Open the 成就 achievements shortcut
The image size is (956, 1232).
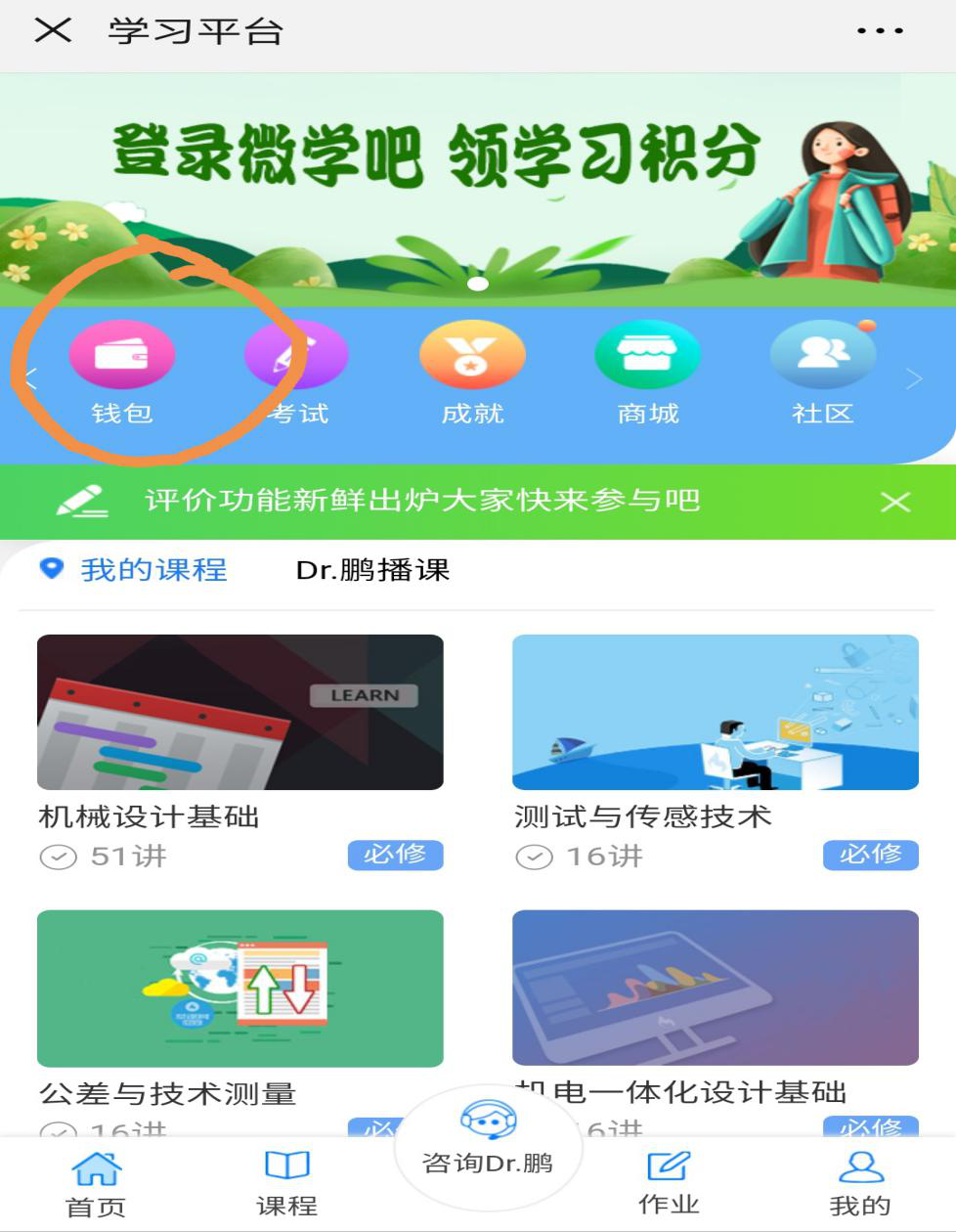472,374
